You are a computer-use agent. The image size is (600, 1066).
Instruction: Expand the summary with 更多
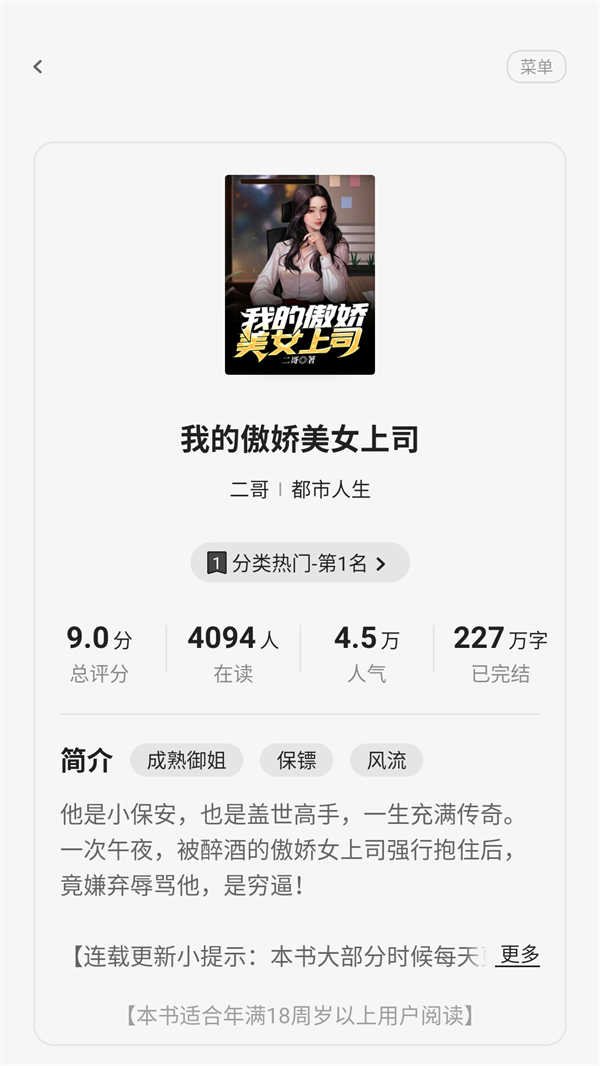pyautogui.click(x=519, y=955)
